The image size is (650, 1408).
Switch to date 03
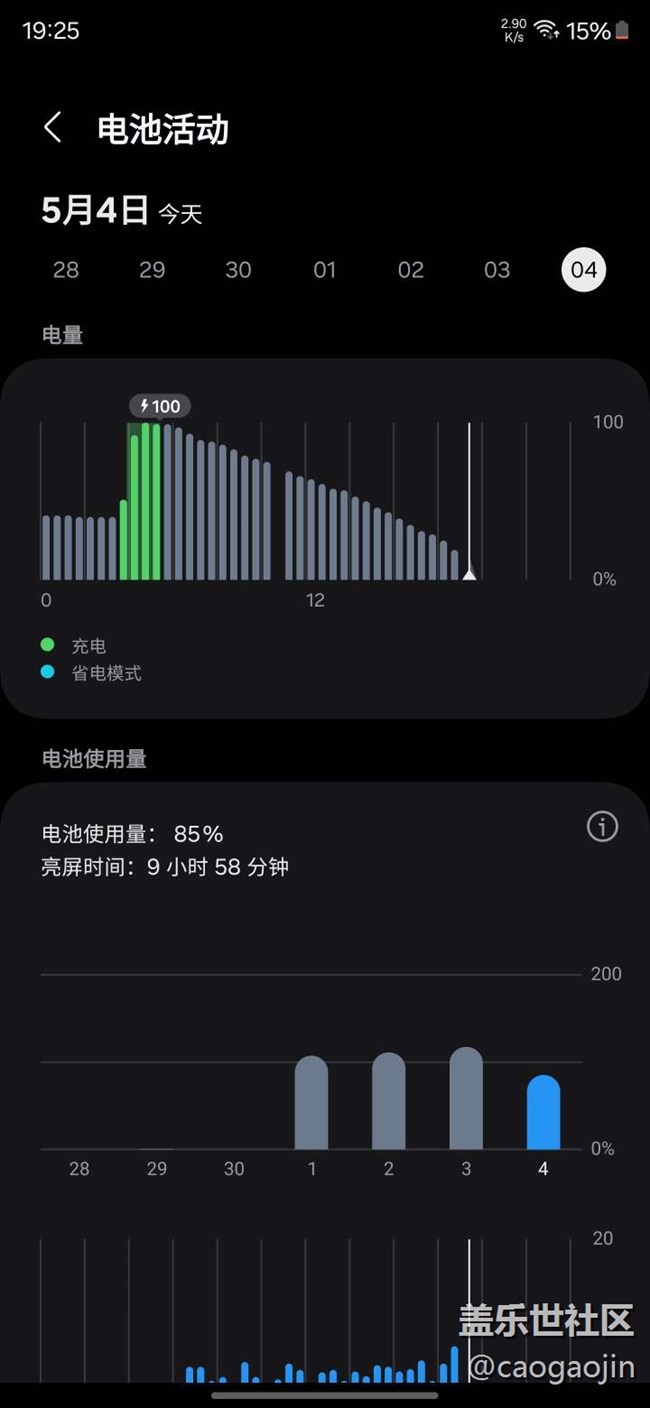497,270
